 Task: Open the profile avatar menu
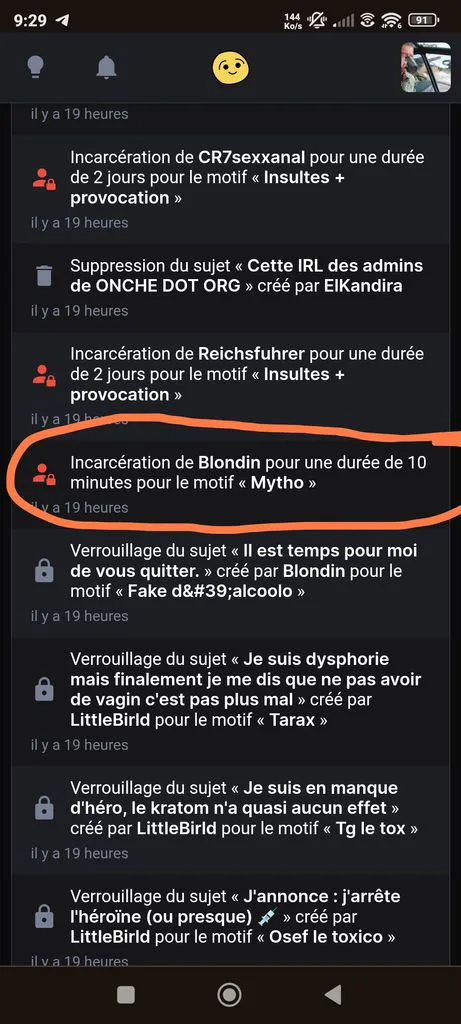coord(425,67)
